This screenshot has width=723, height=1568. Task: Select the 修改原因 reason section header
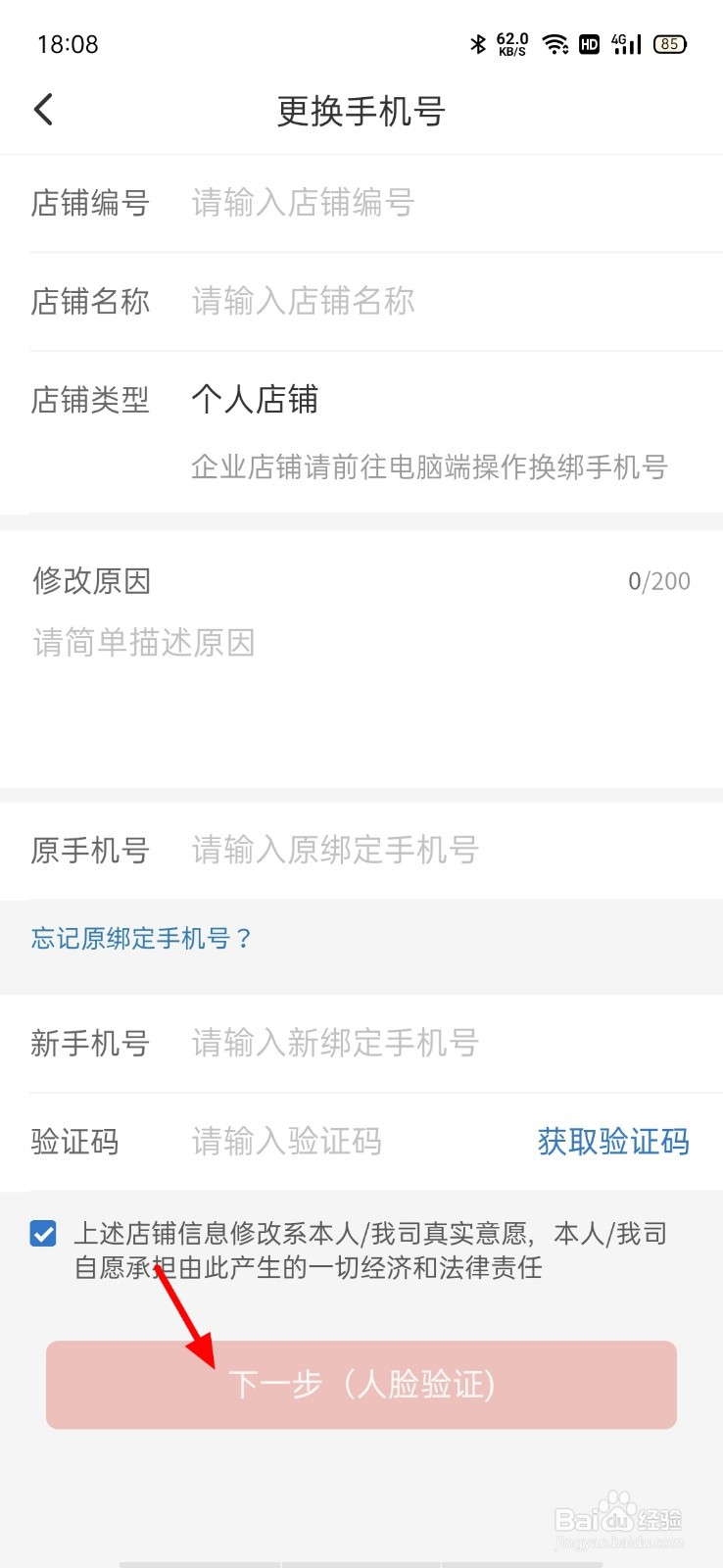[x=90, y=580]
